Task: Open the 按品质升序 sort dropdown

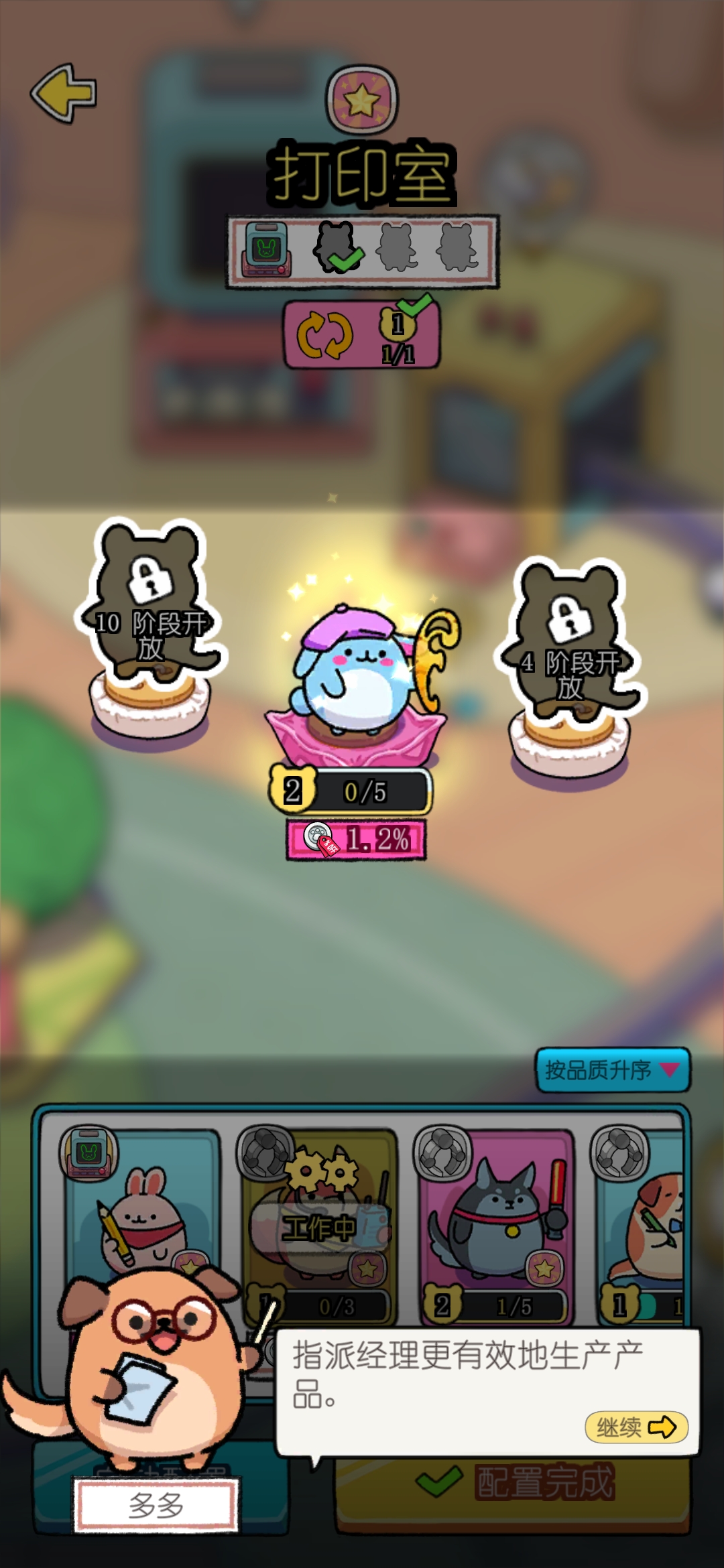Action: point(613,1069)
